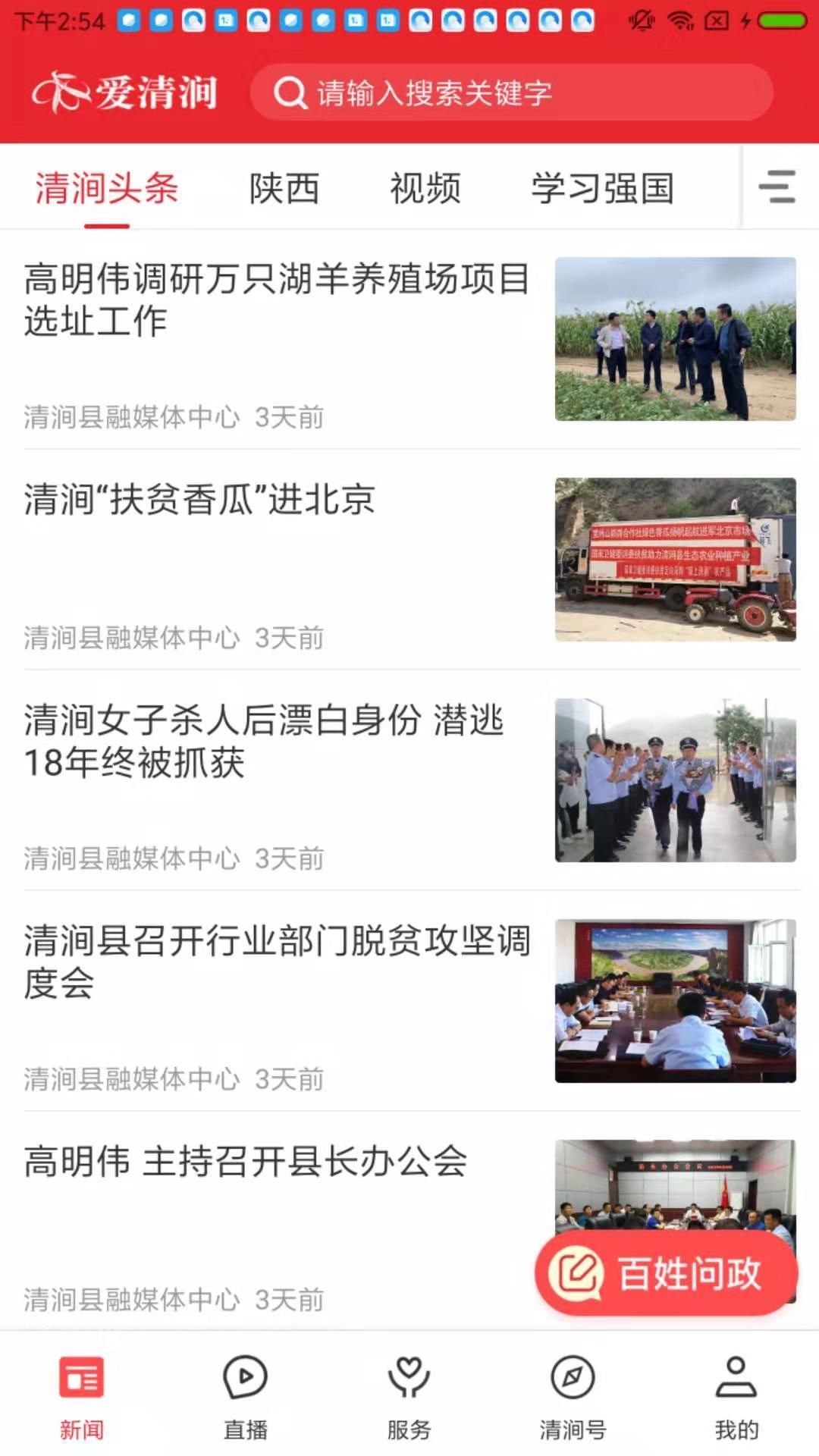This screenshot has width=819, height=1456.
Task: Switch to the 视频 tab
Action: coord(425,188)
